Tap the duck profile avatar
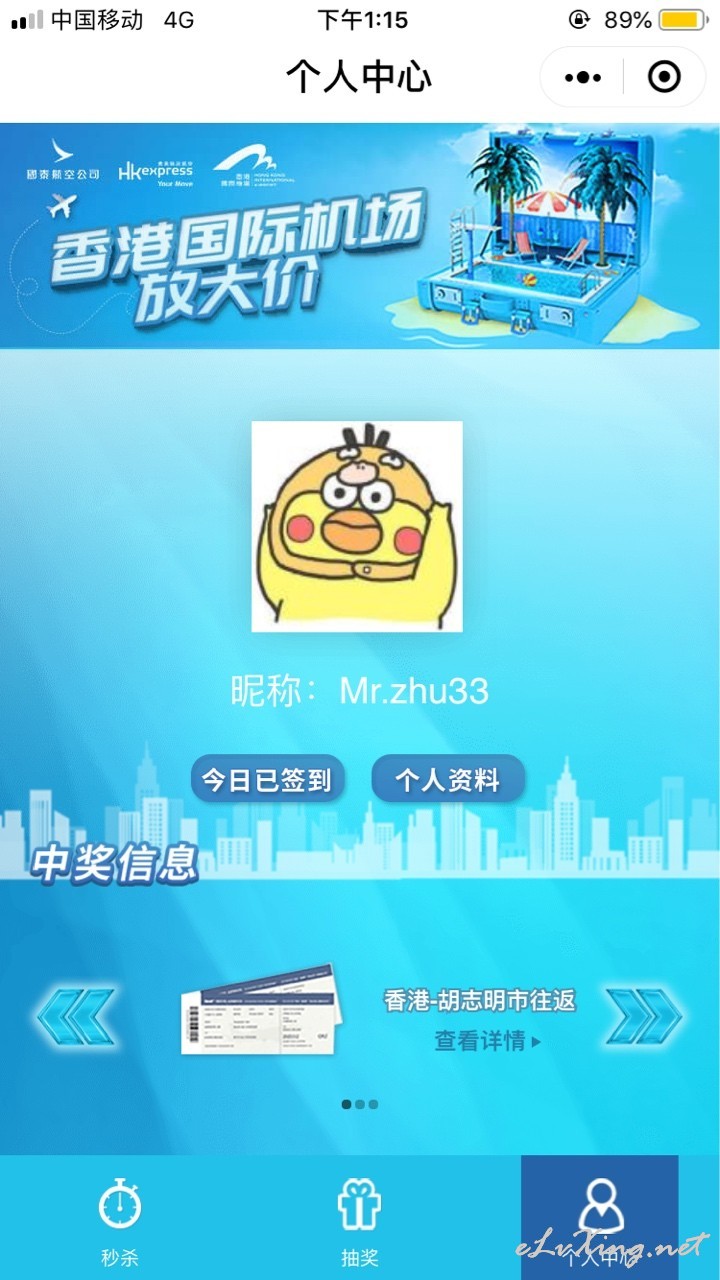Image resolution: width=720 pixels, height=1280 pixels. coord(357,526)
